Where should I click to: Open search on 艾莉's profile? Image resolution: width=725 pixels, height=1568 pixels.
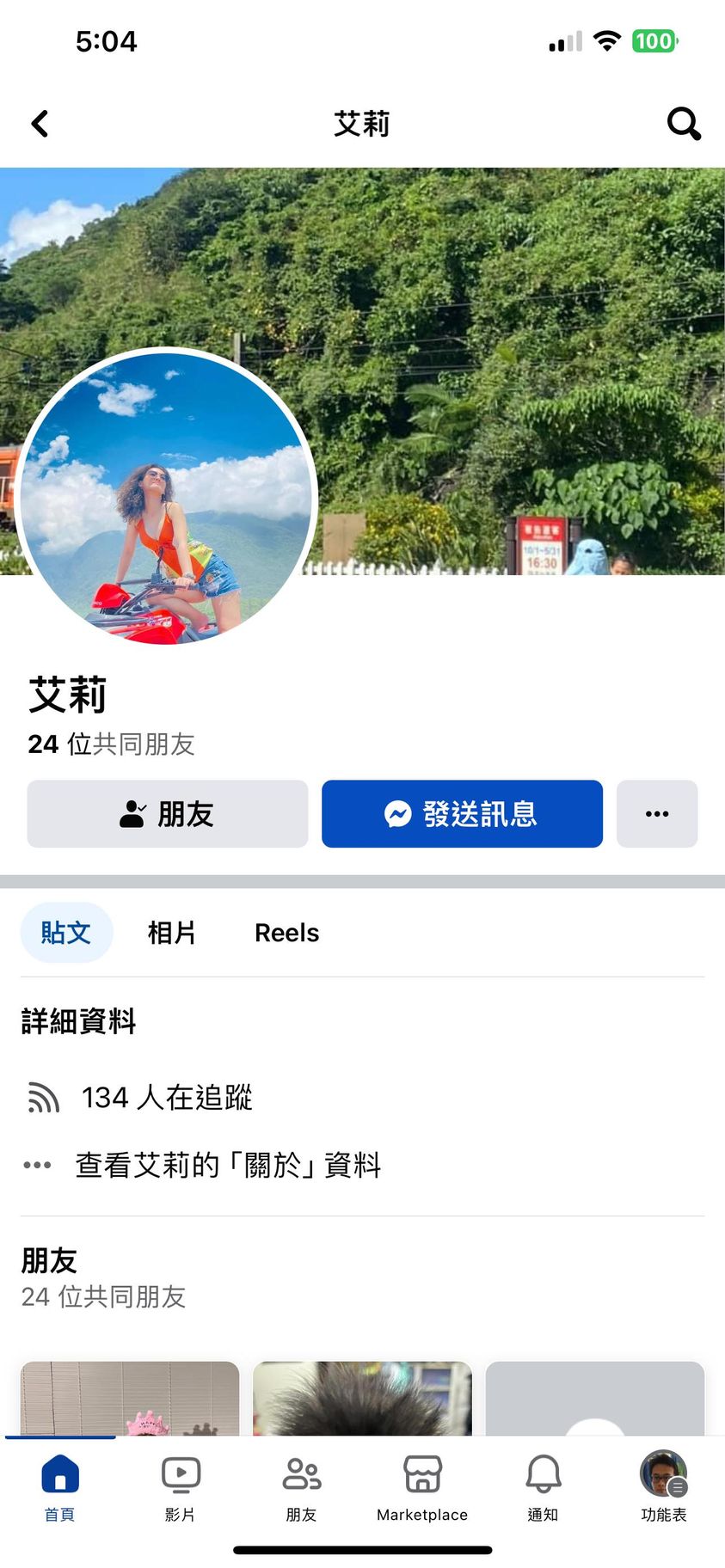pyautogui.click(x=684, y=124)
